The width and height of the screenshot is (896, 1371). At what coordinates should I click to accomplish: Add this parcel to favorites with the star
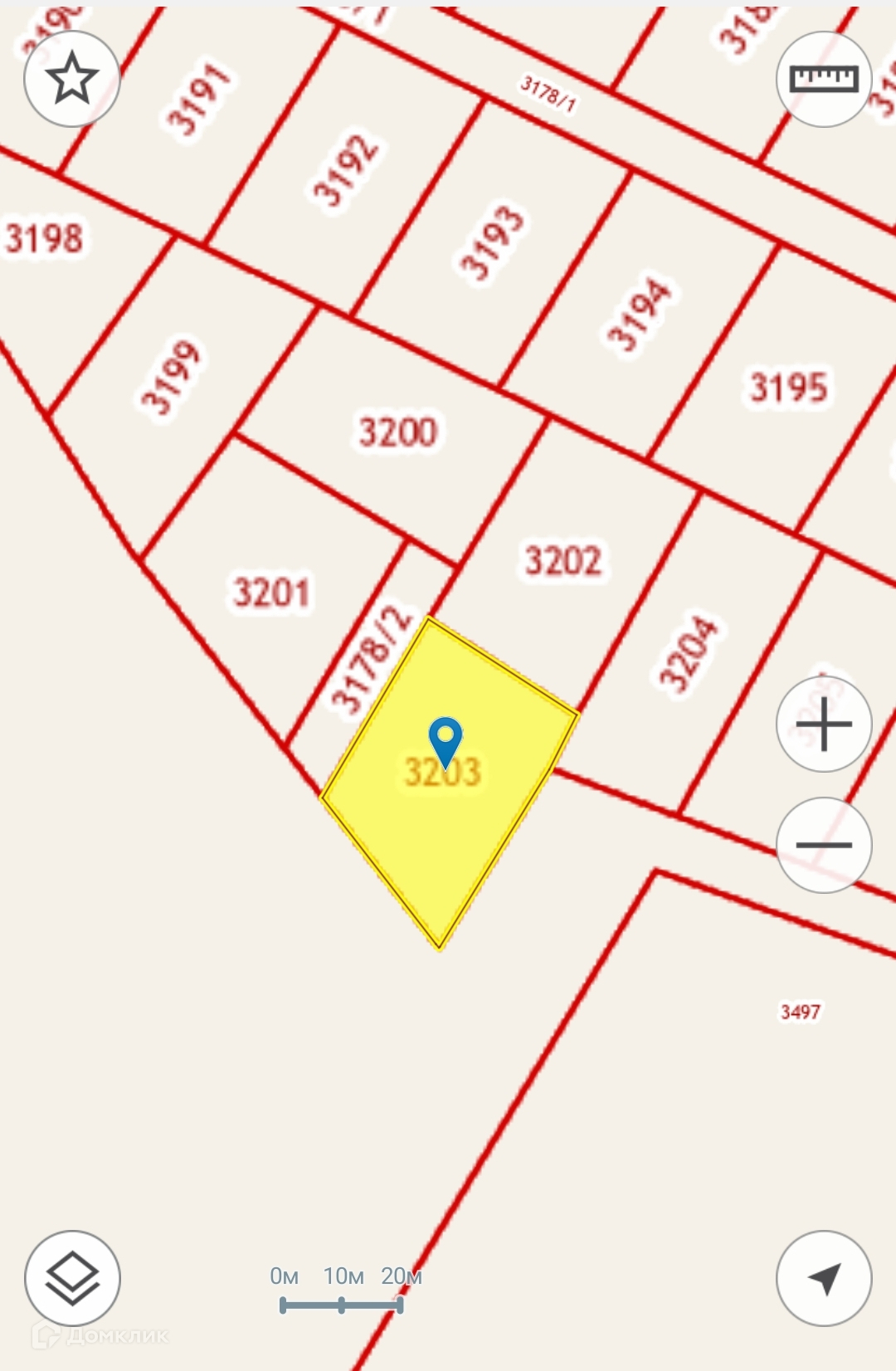pyautogui.click(x=72, y=79)
